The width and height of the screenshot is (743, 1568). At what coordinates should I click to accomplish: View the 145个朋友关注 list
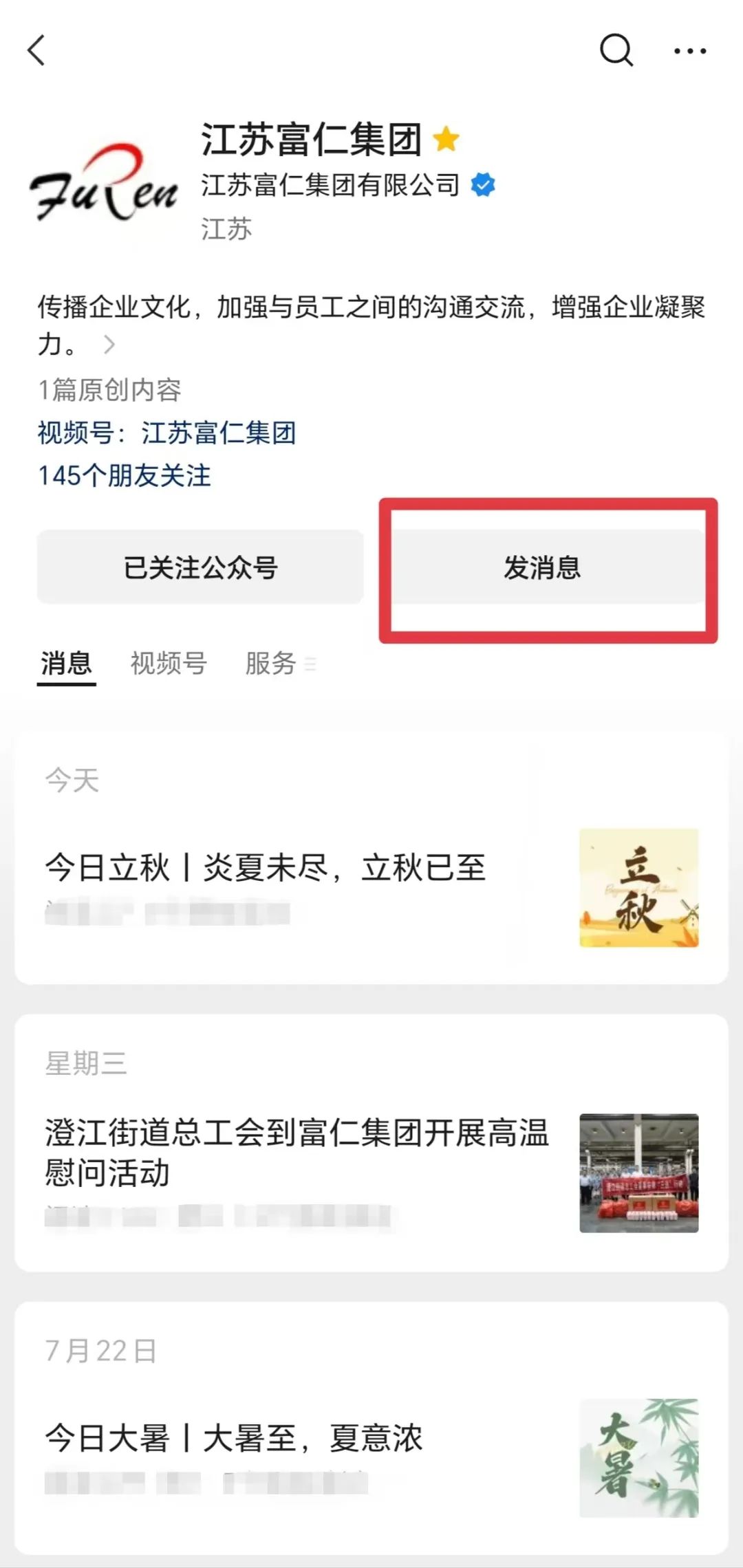click(x=125, y=476)
